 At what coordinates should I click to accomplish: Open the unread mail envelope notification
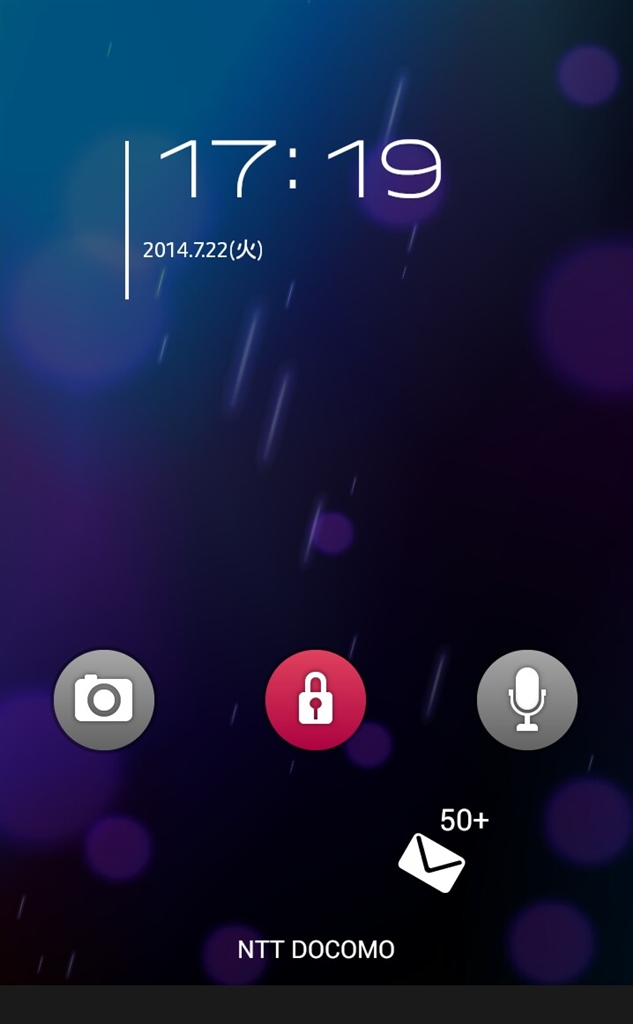432,862
